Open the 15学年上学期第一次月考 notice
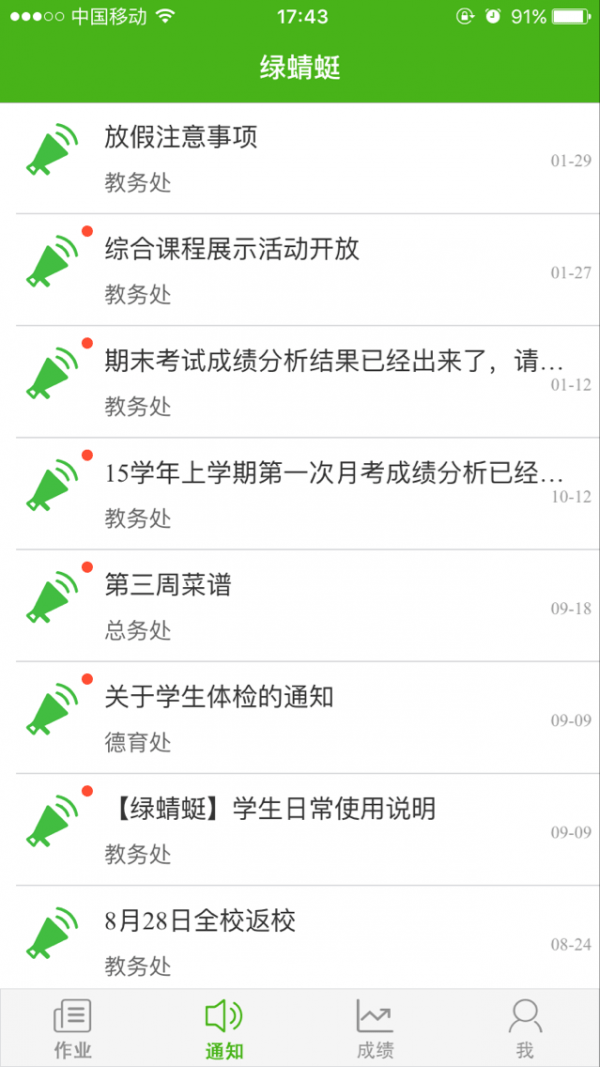 [300, 494]
